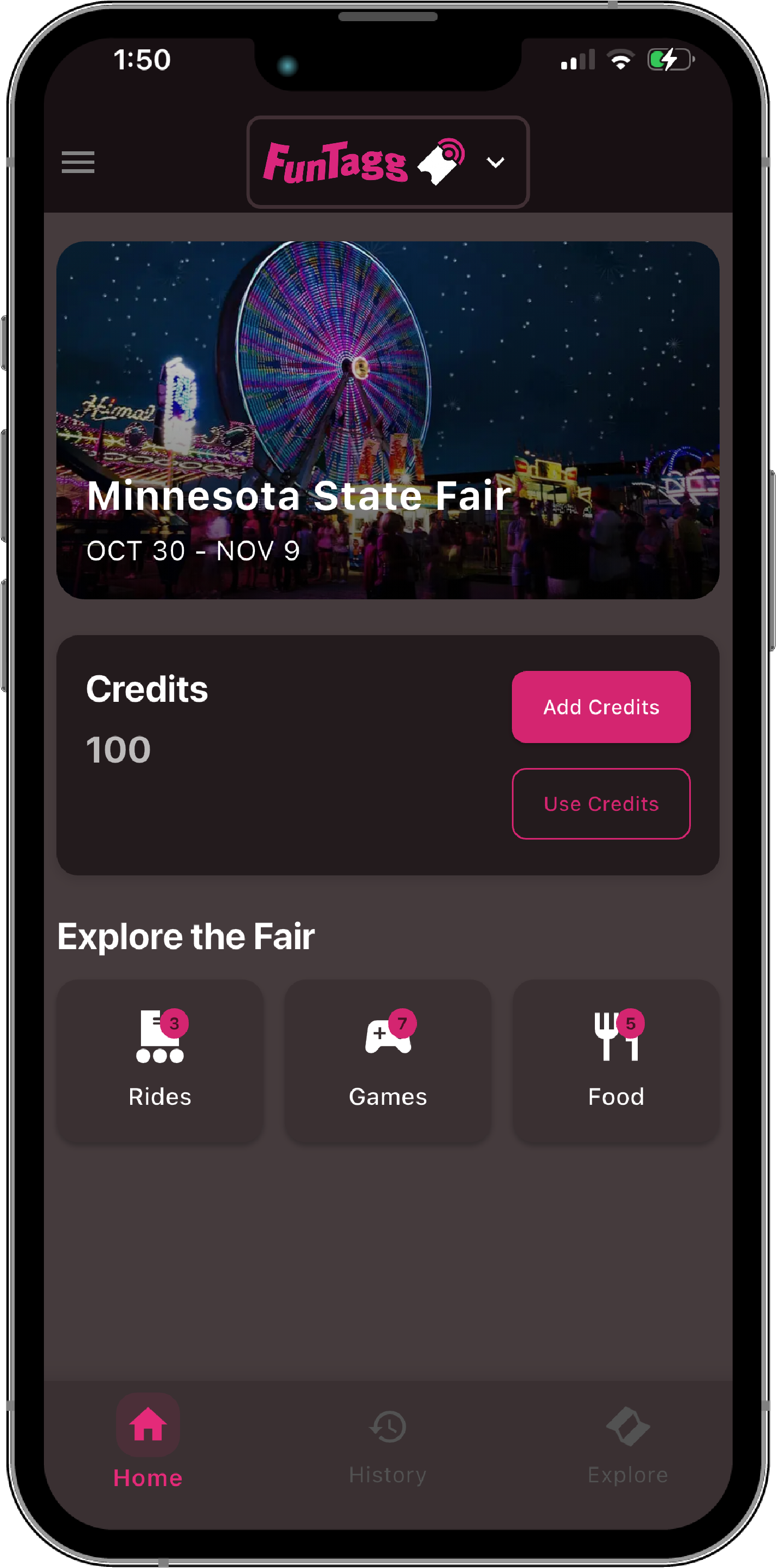Image resolution: width=776 pixels, height=1568 pixels.
Task: Open the Games category
Action: coord(388,1060)
